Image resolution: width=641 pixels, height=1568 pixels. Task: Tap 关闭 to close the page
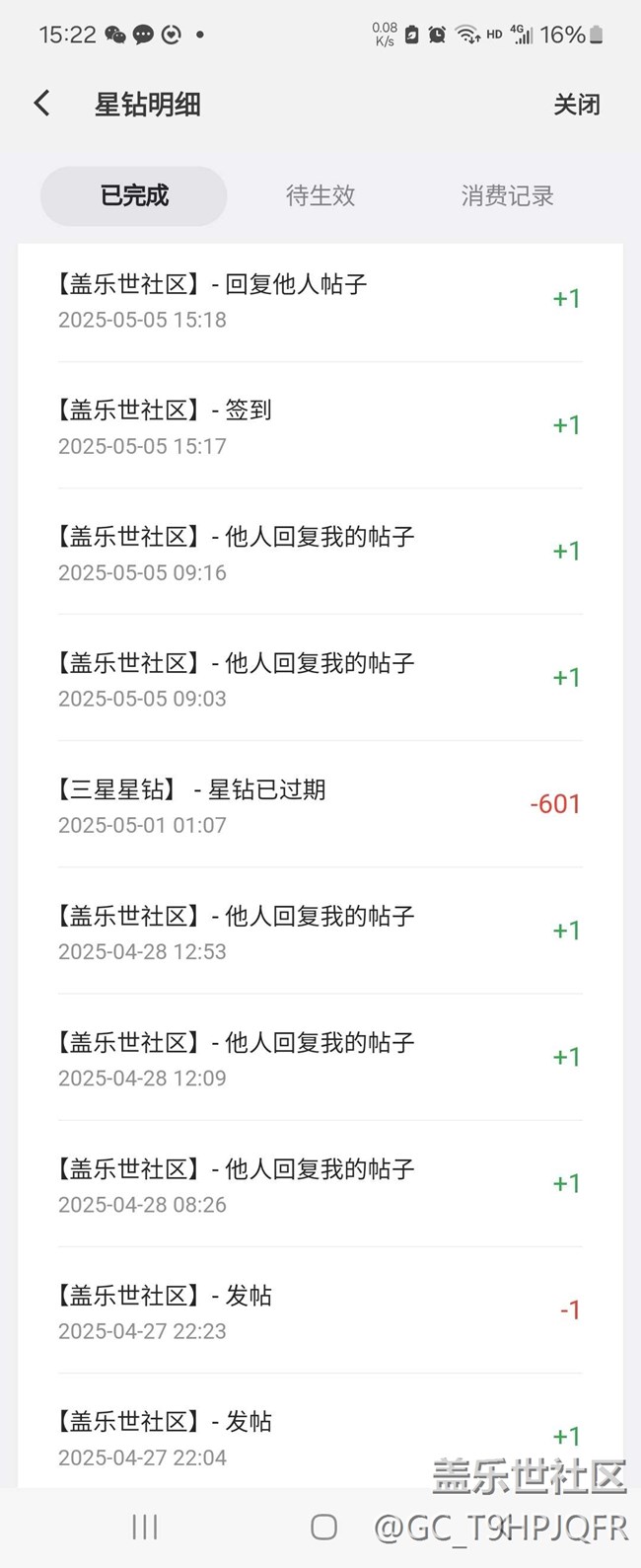(576, 105)
